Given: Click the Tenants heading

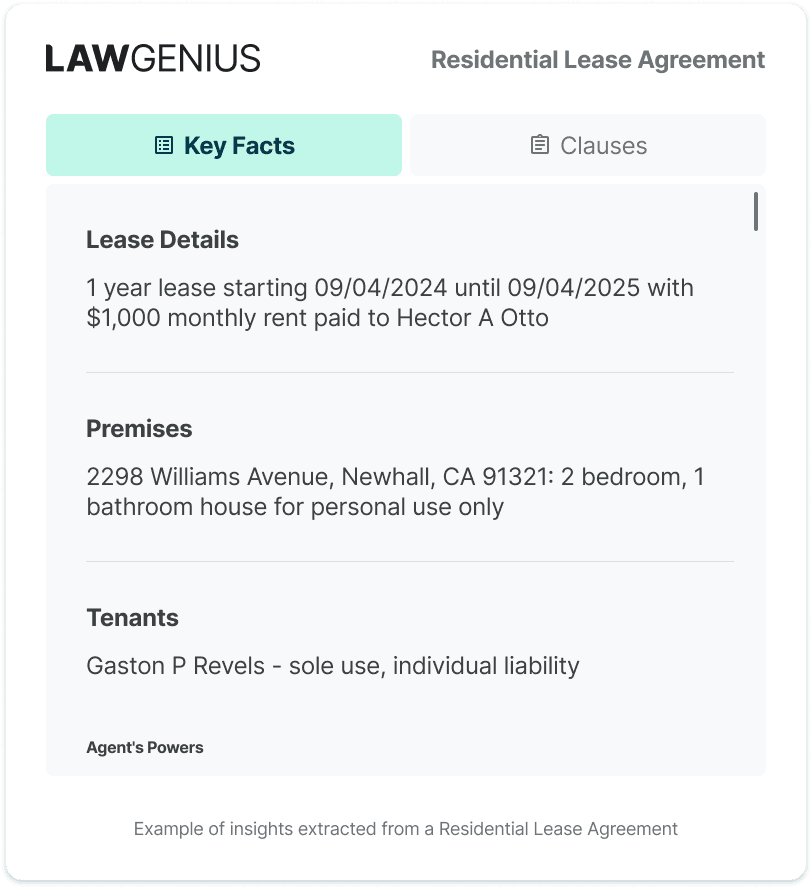Looking at the screenshot, I should [132, 618].
